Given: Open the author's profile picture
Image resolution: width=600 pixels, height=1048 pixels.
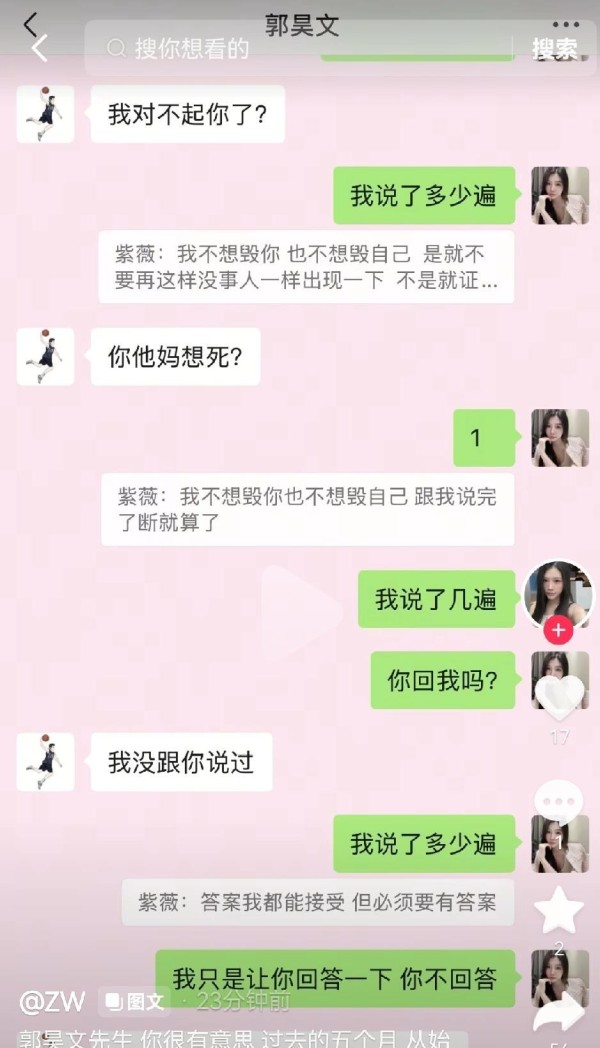Looking at the screenshot, I should point(558,594).
